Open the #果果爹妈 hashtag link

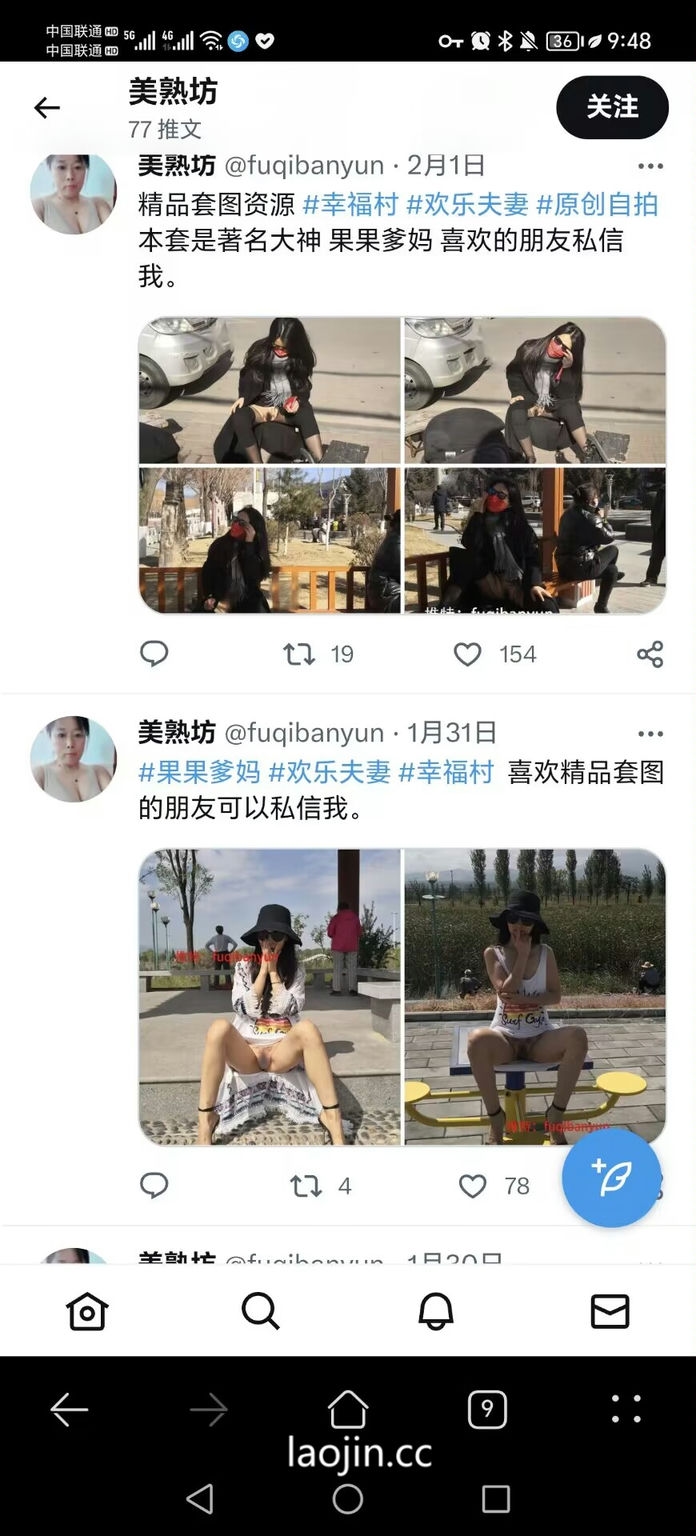tap(199, 772)
